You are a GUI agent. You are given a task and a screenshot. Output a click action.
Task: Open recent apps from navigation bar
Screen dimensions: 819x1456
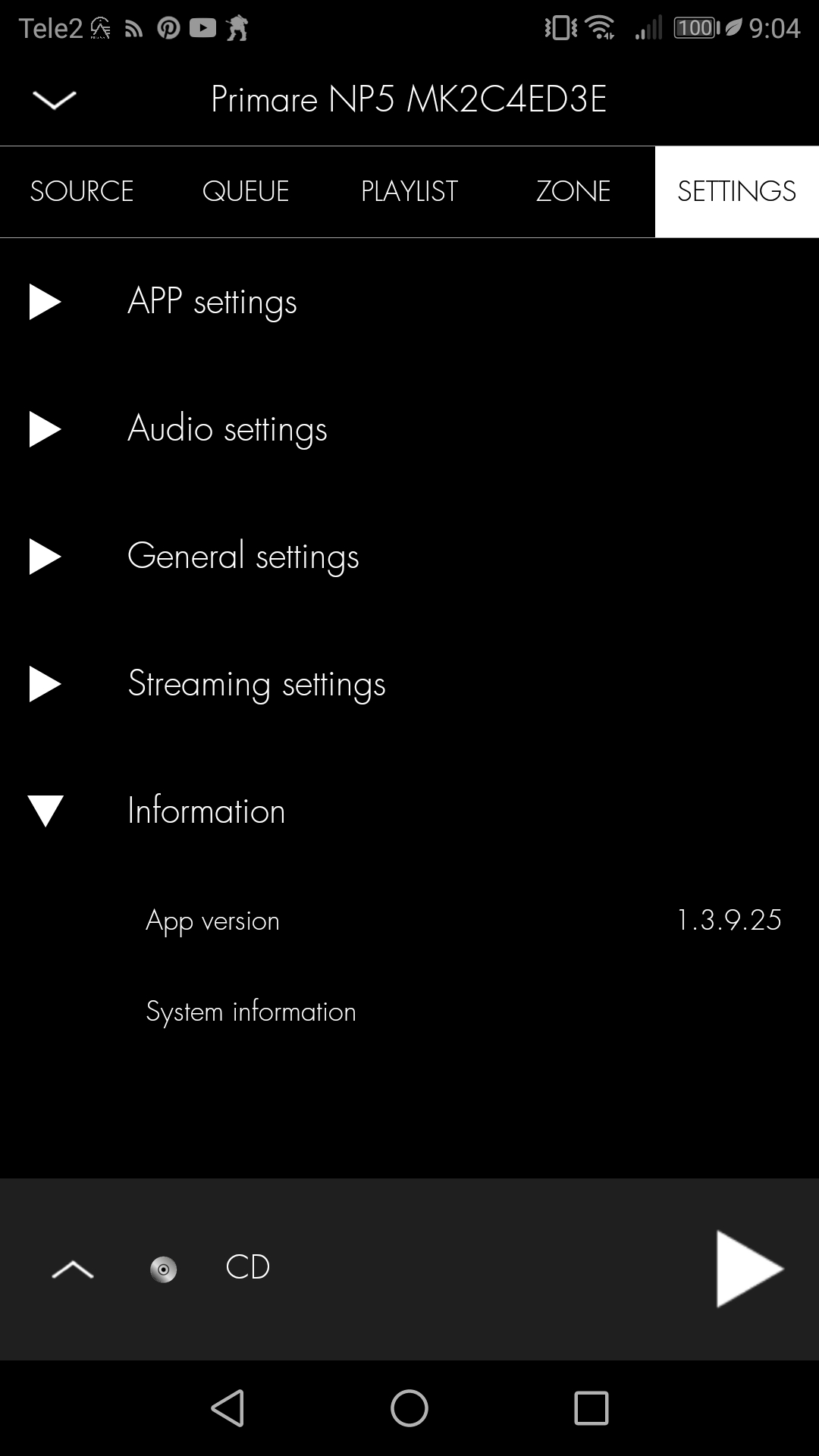pos(591,1409)
